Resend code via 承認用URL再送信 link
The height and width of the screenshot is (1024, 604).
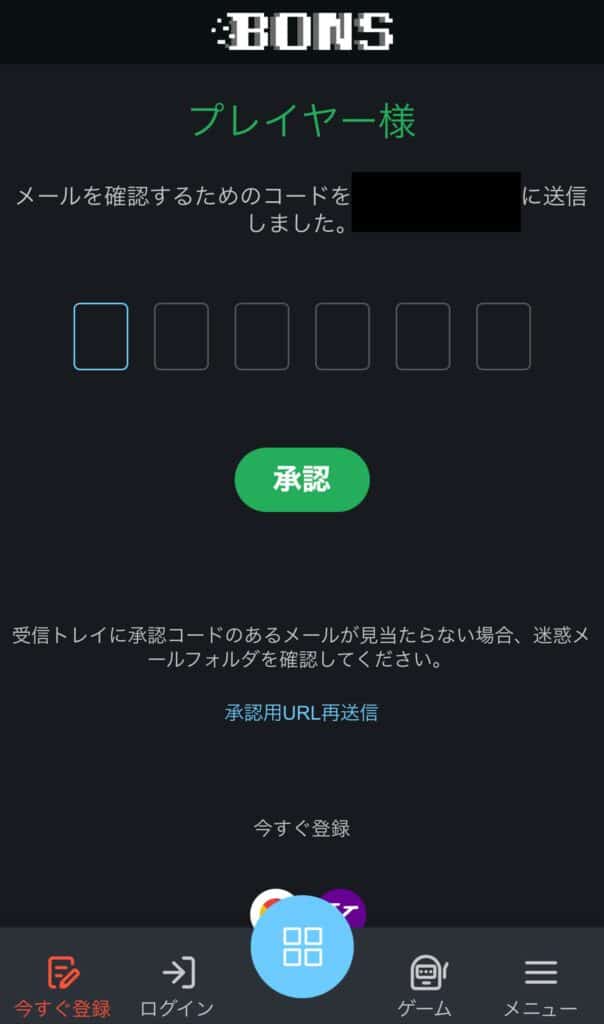point(301,713)
